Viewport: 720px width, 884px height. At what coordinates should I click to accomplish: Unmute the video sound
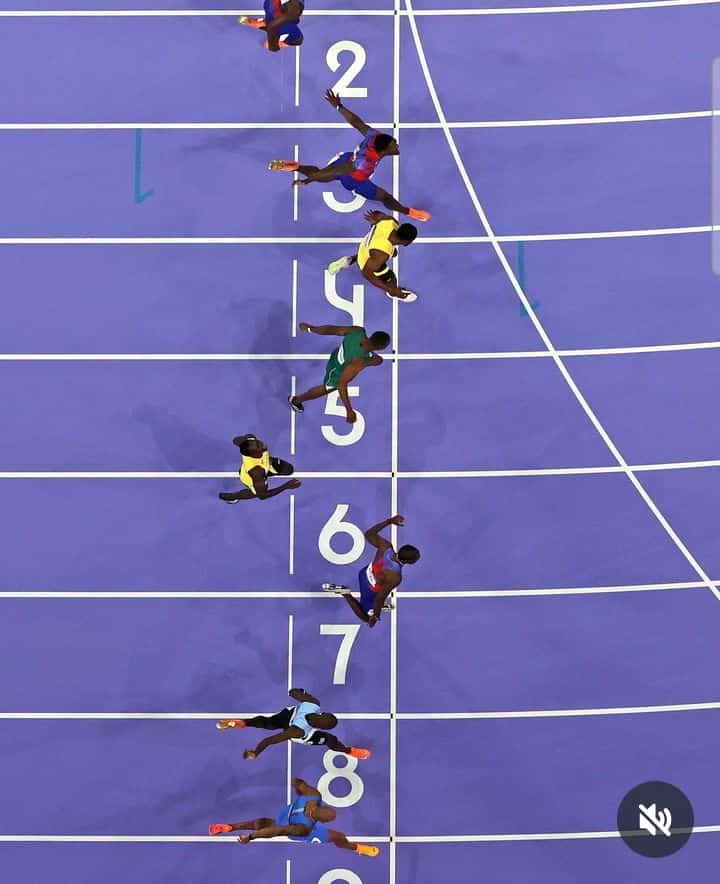(655, 819)
